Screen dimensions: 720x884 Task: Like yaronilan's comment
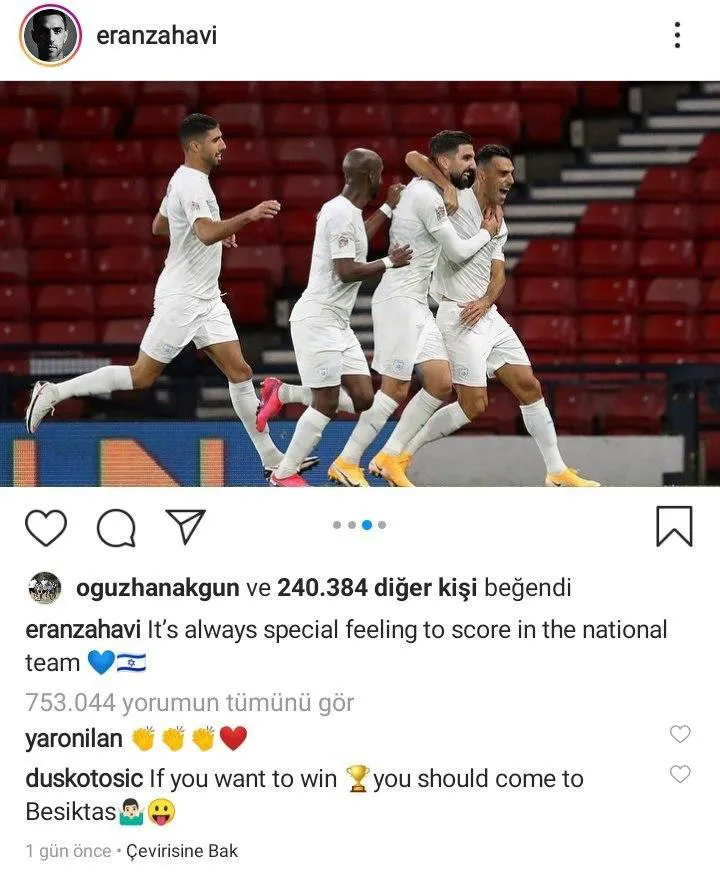(680, 735)
